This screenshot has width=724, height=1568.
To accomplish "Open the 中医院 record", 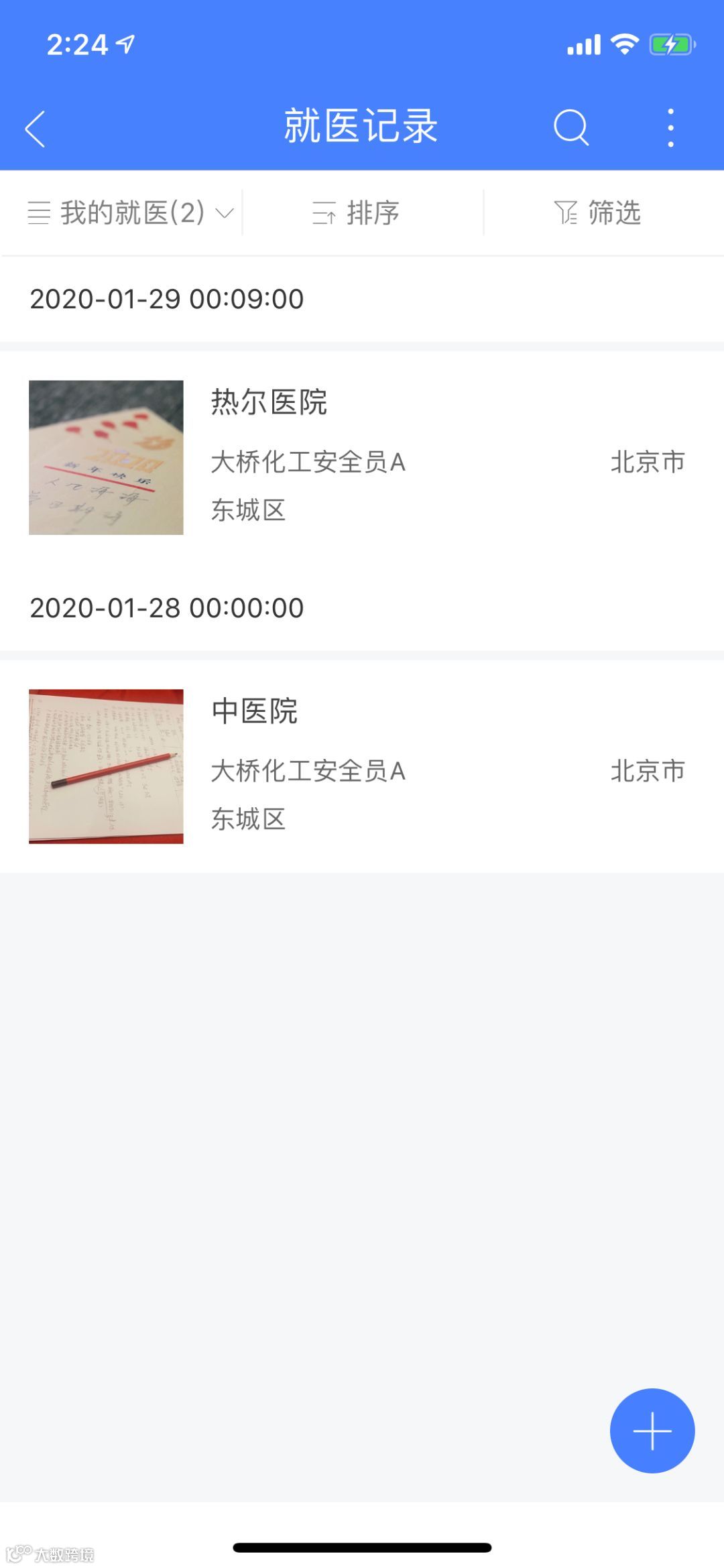I will click(x=362, y=766).
